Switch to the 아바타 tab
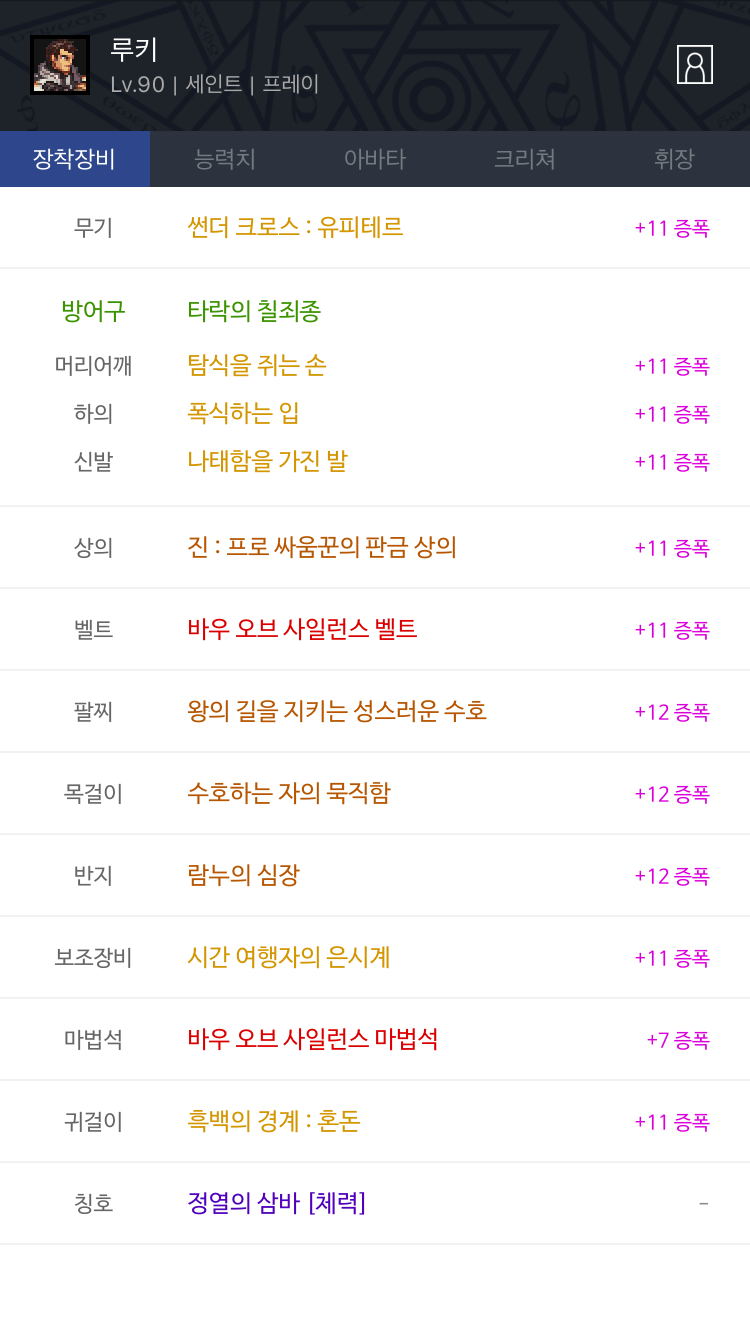Screen dimensions: 750x1334 click(375, 159)
